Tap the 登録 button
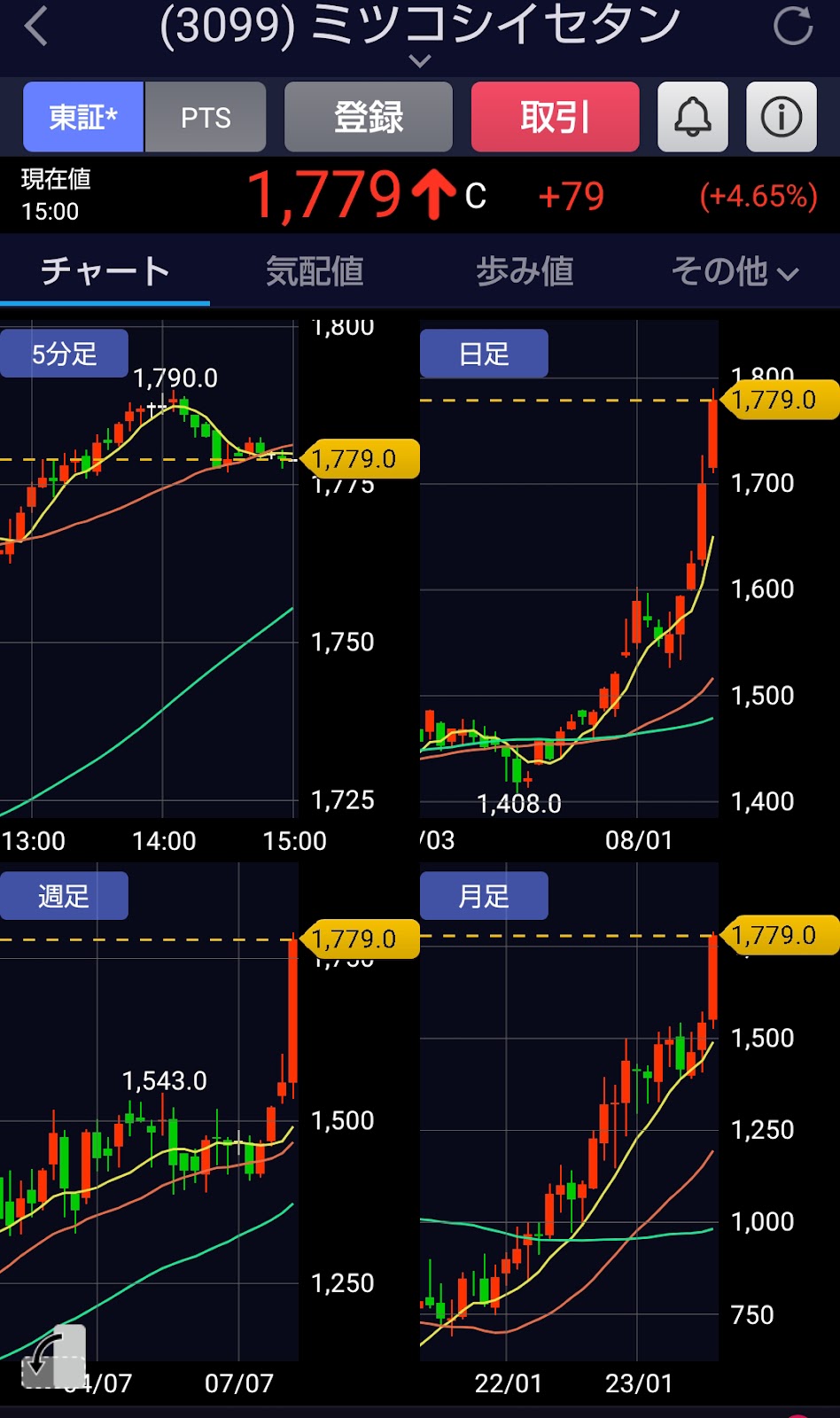Viewport: 840px width, 1418px height. click(369, 117)
